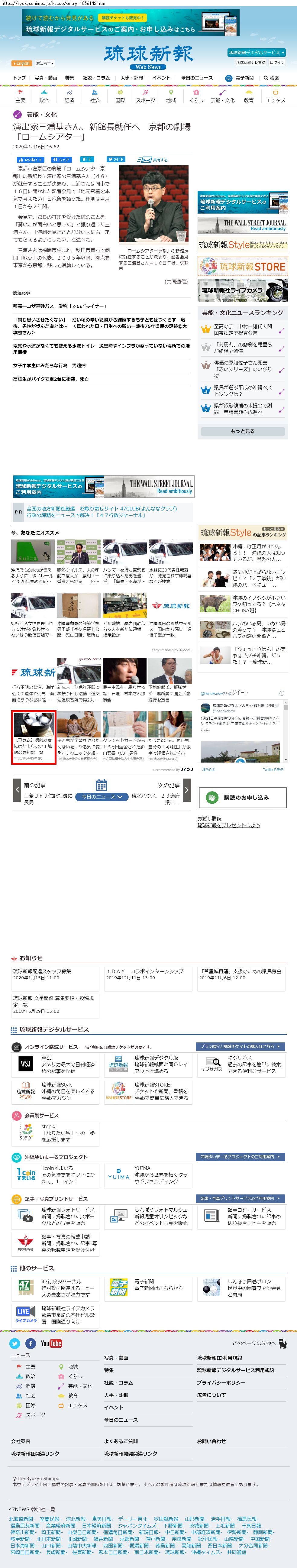Open the 検索 search icon

(x=271, y=78)
